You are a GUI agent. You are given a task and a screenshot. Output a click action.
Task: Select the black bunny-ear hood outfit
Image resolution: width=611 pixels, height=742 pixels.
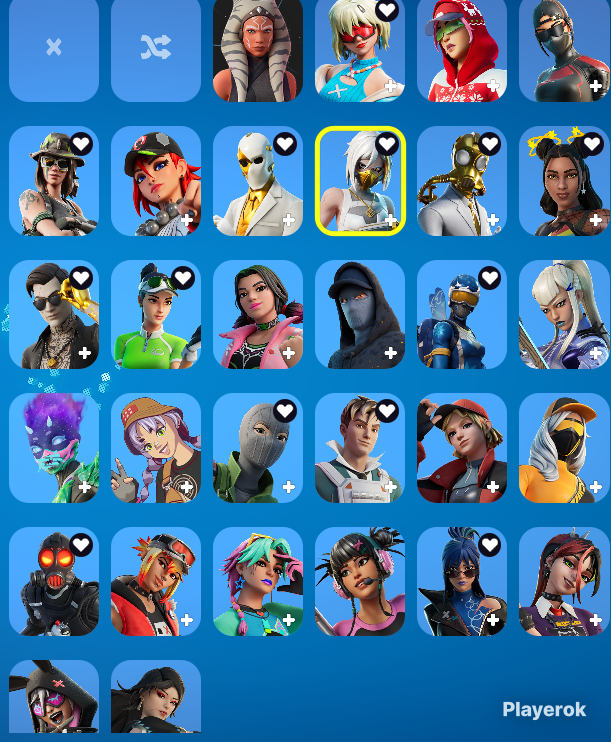coord(54,697)
